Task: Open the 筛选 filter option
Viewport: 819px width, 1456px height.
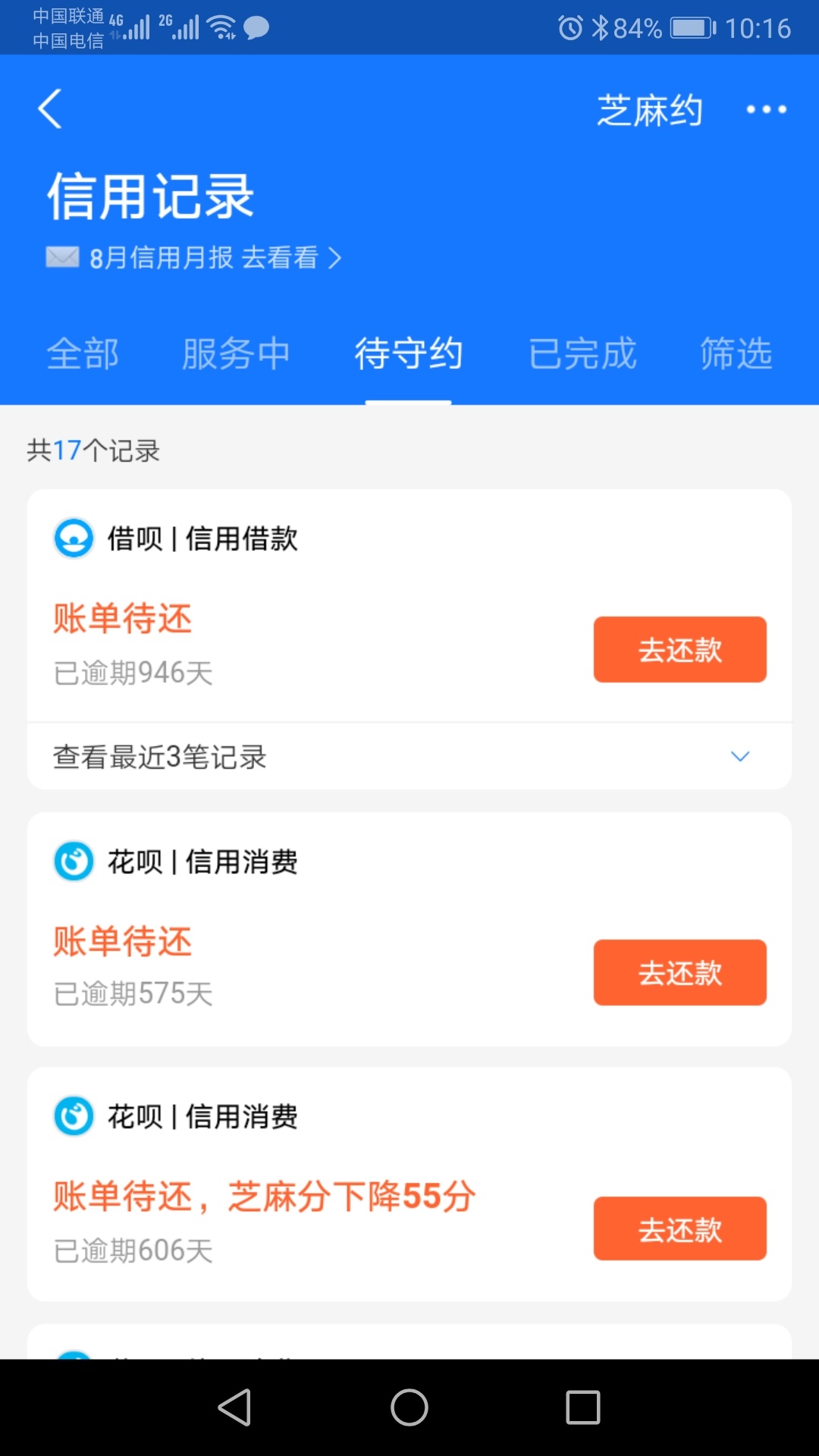Action: click(736, 354)
